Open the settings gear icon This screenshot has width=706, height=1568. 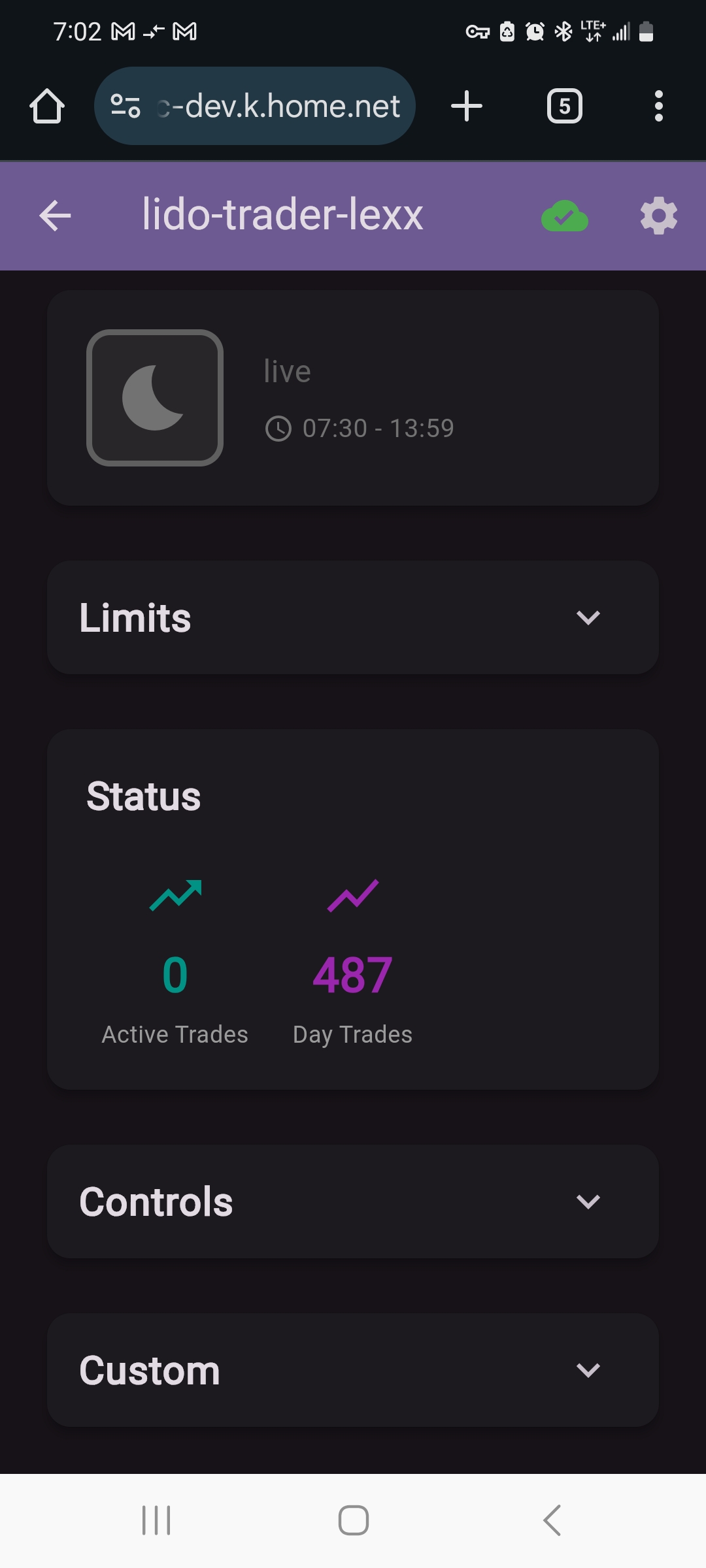click(658, 216)
